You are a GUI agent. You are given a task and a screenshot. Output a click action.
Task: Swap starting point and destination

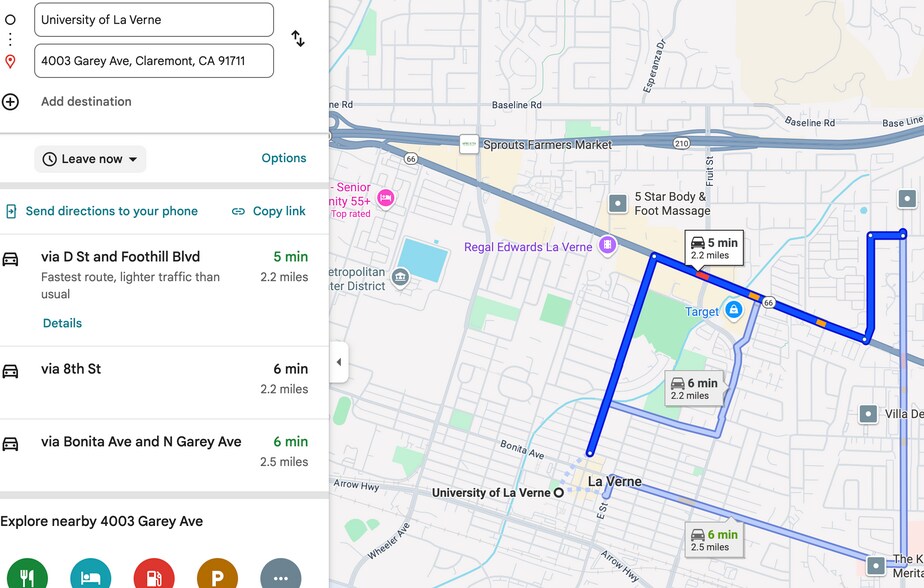click(x=298, y=39)
